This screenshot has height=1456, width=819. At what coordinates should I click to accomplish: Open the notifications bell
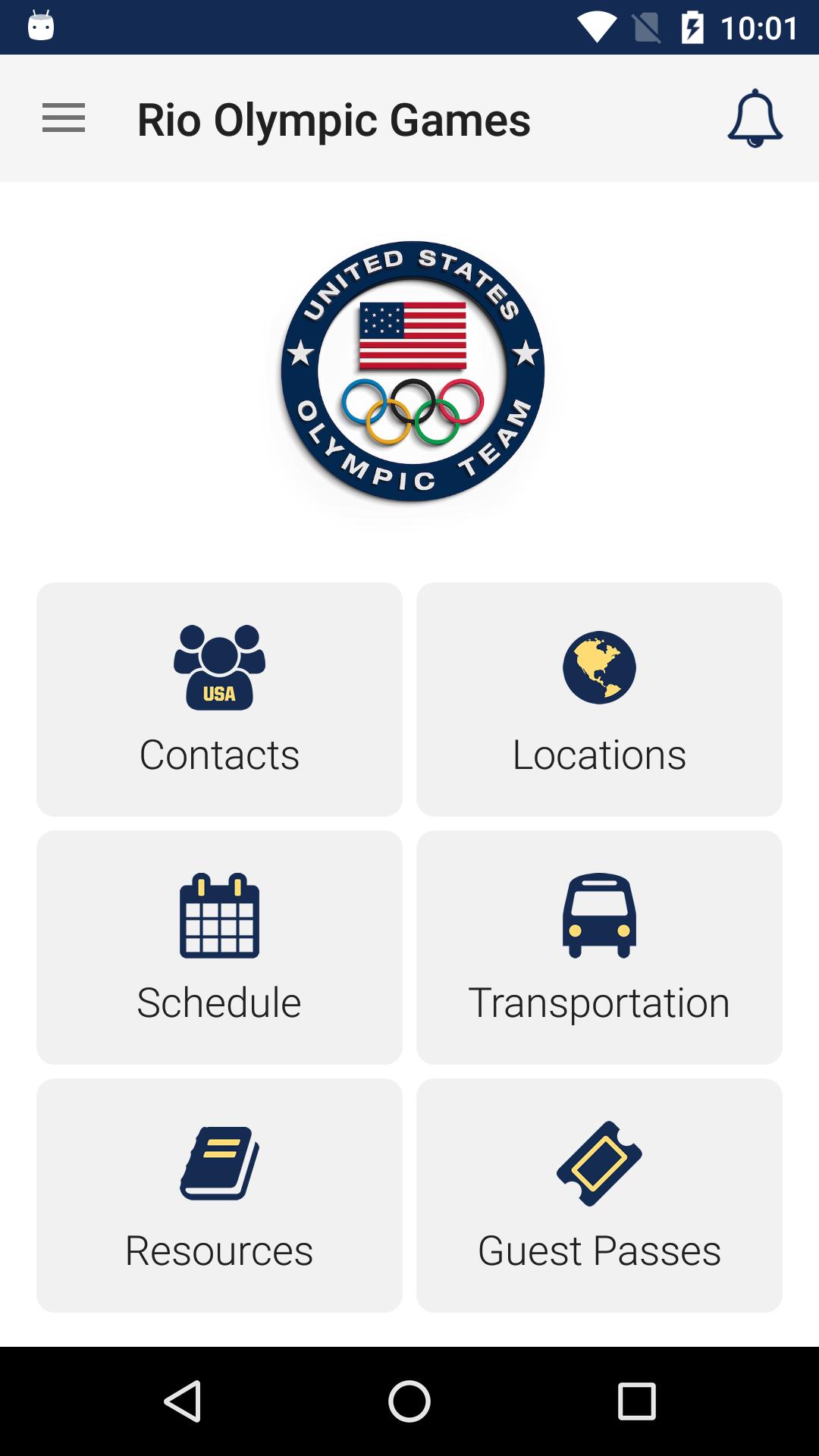(x=755, y=118)
